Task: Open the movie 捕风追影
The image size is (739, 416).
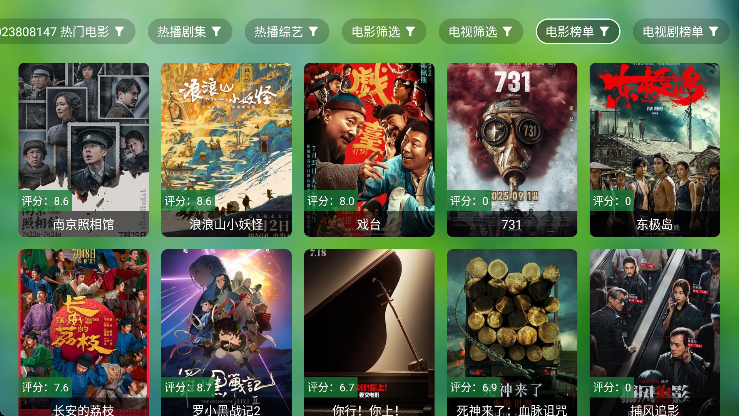Action: pyautogui.click(x=655, y=332)
